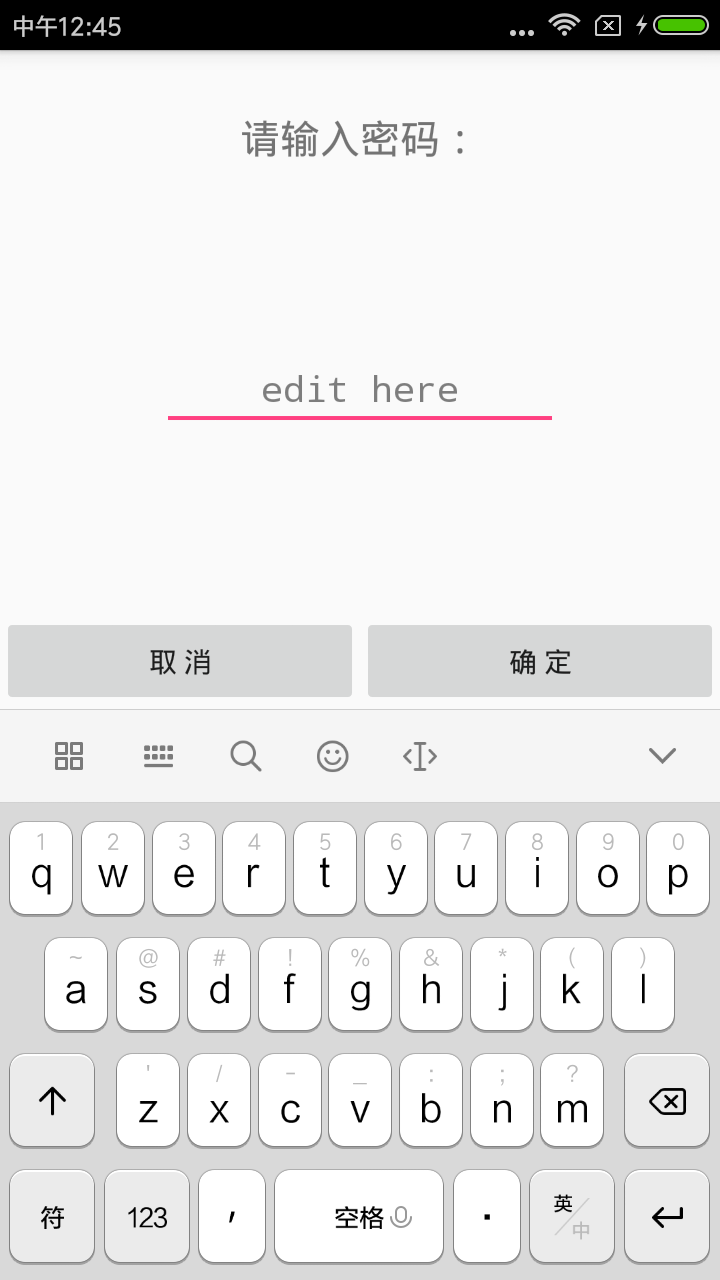Open the 符 symbols keyboard
Image resolution: width=720 pixels, height=1280 pixels.
coord(52,1217)
